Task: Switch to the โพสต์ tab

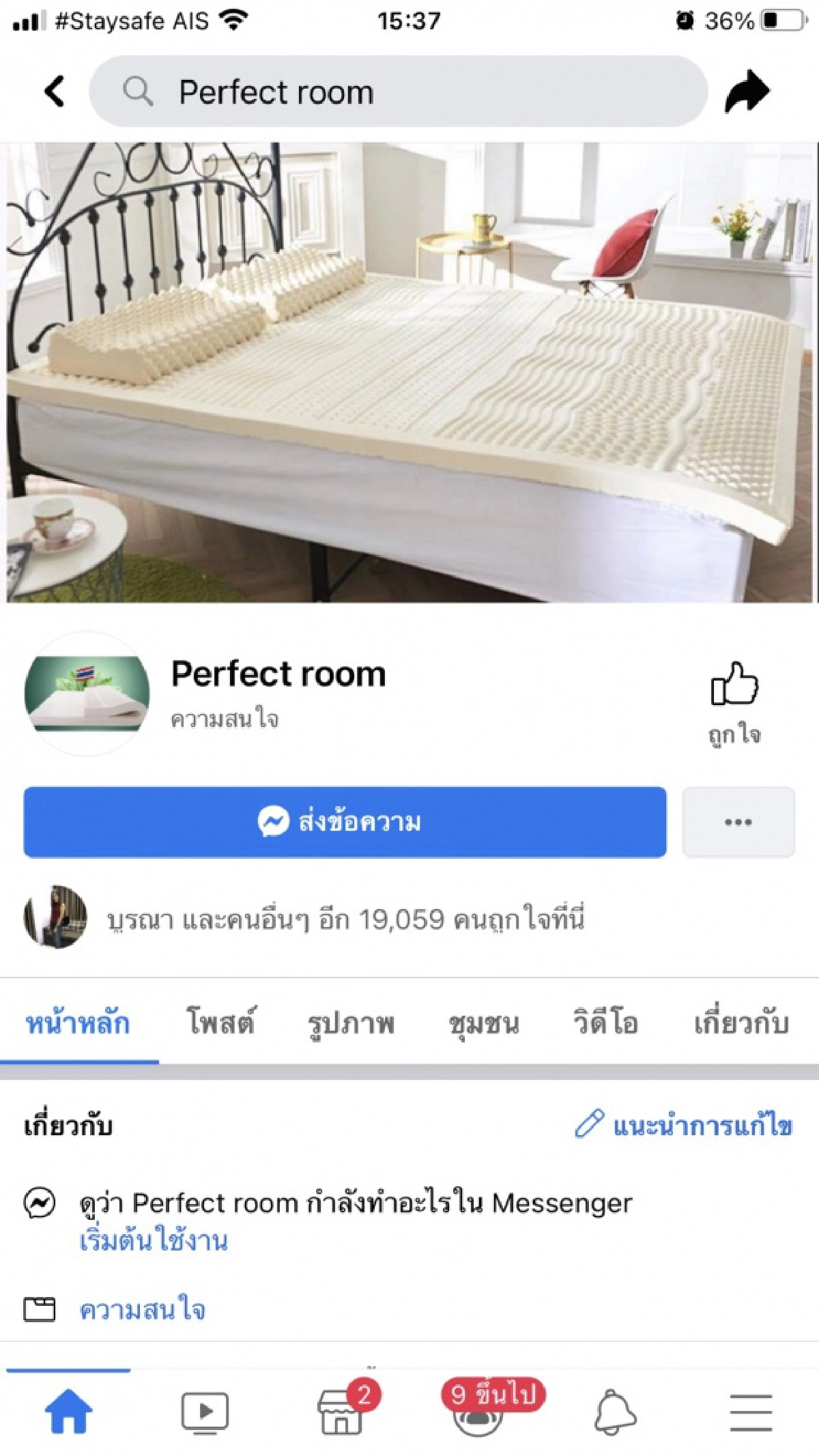Action: click(220, 1023)
